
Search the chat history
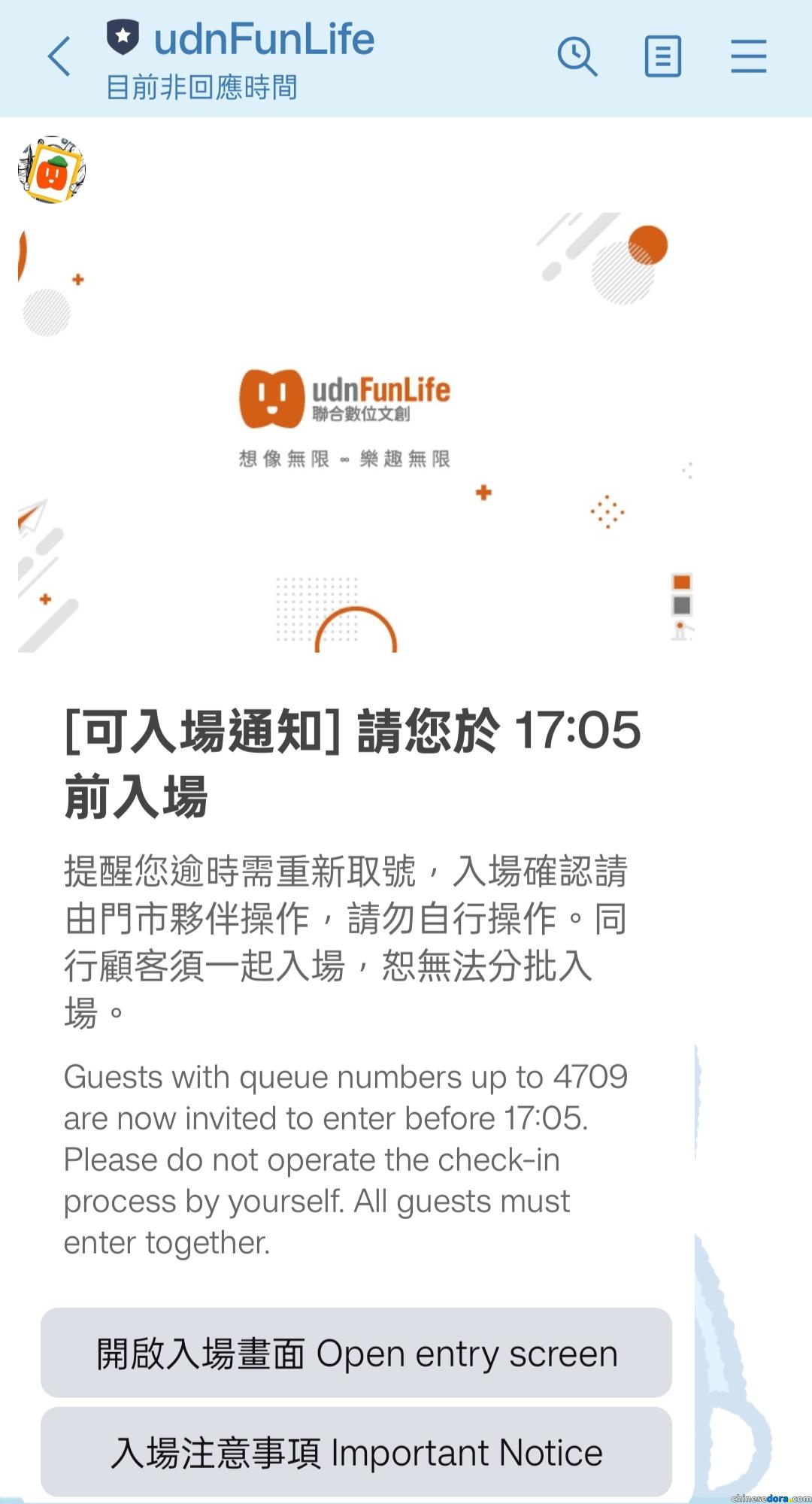[x=577, y=56]
